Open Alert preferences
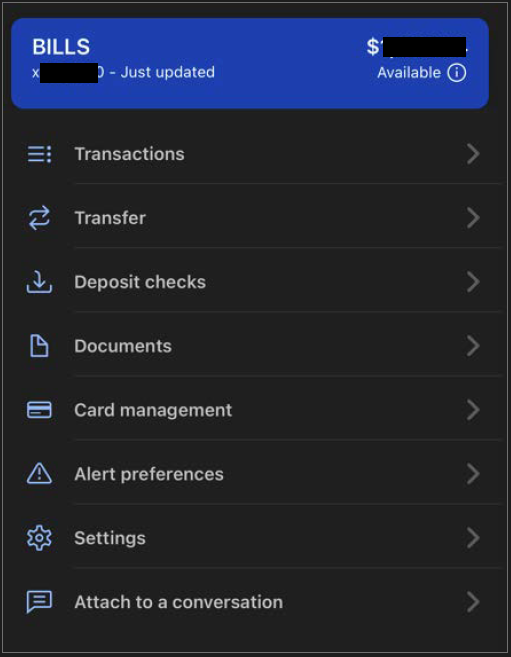 [256, 474]
